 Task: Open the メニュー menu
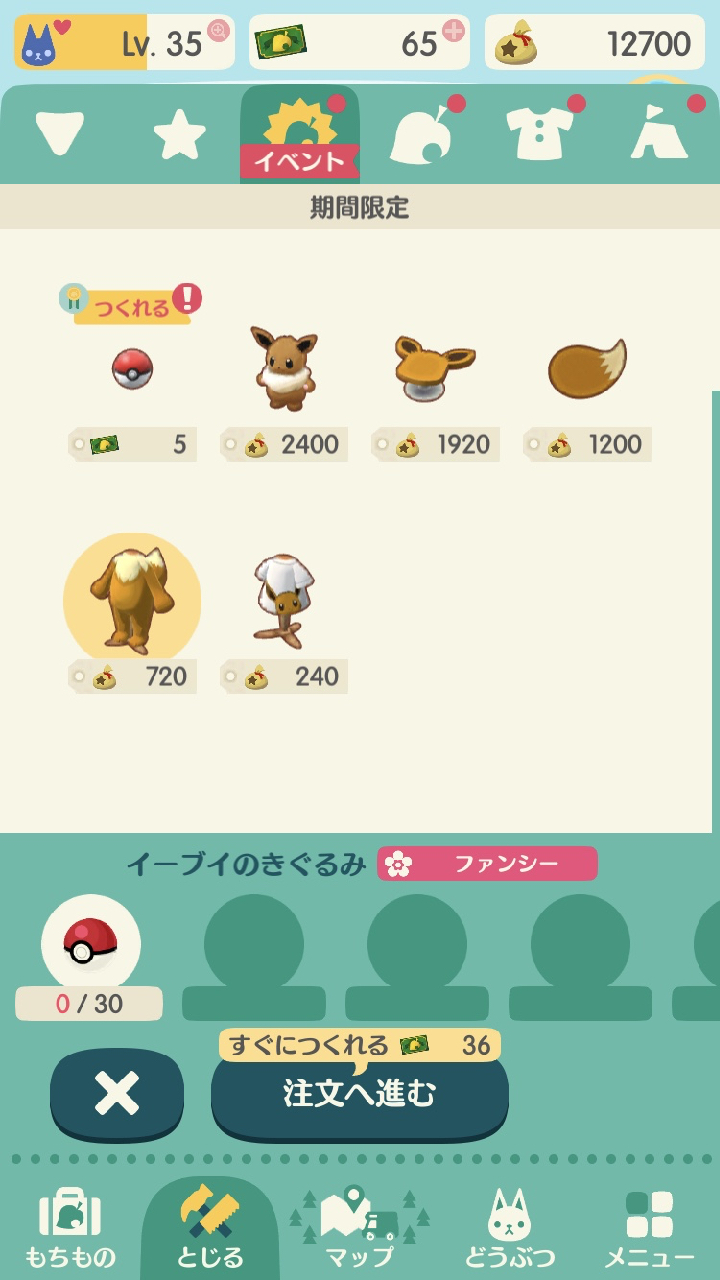(x=650, y=1228)
